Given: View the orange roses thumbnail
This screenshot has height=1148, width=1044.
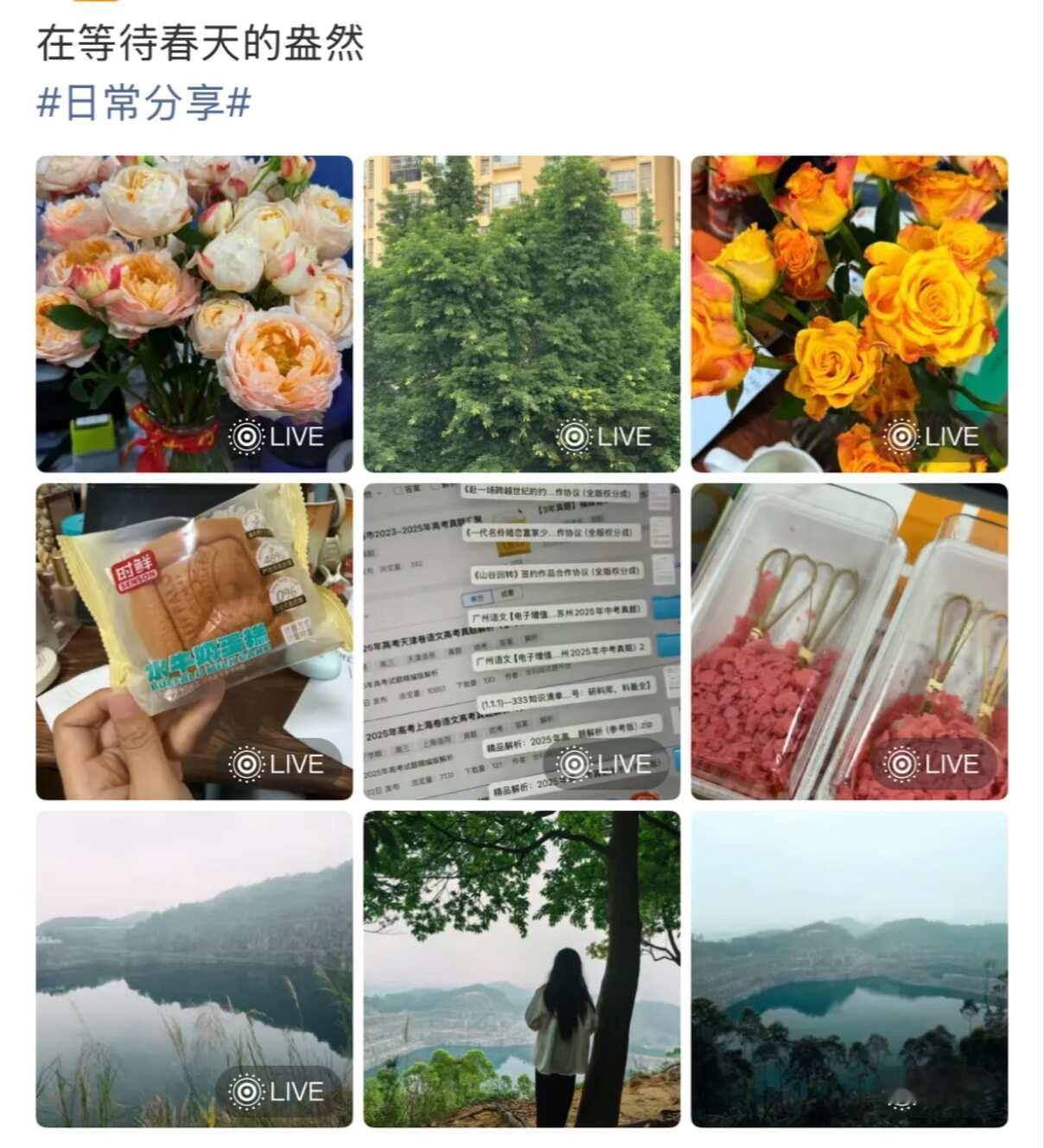Looking at the screenshot, I should click(x=850, y=311).
